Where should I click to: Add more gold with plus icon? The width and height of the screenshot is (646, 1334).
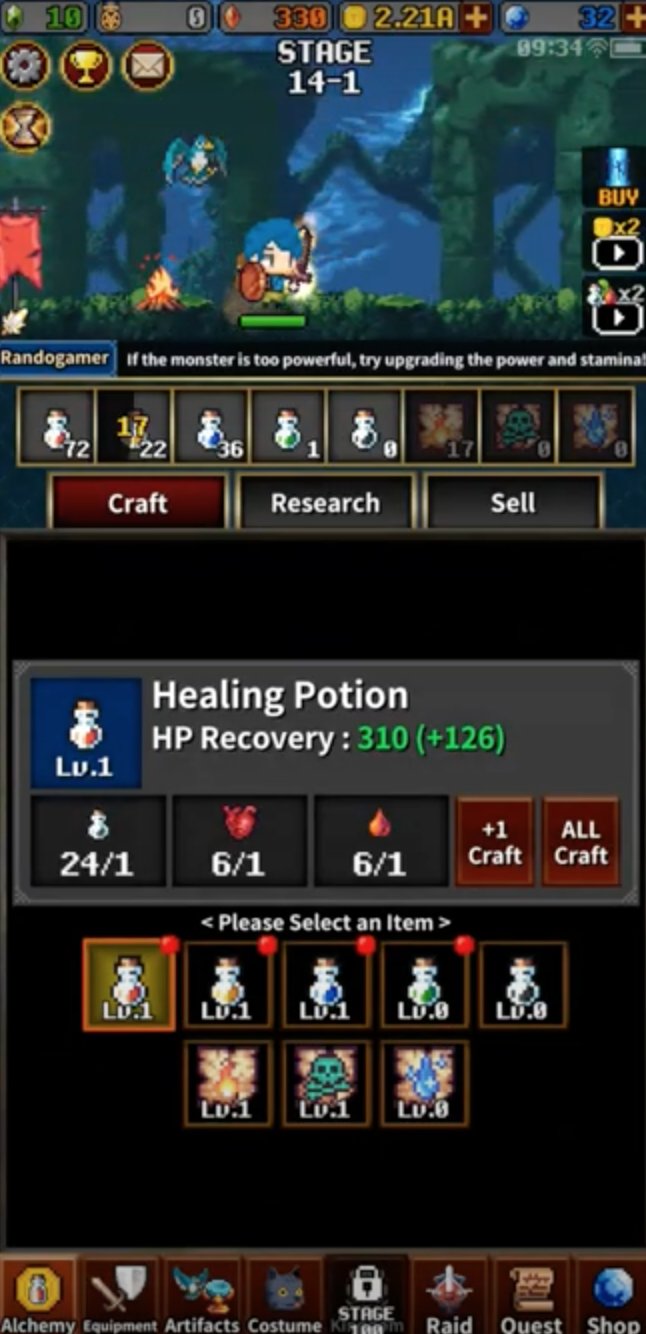pyautogui.click(x=477, y=16)
